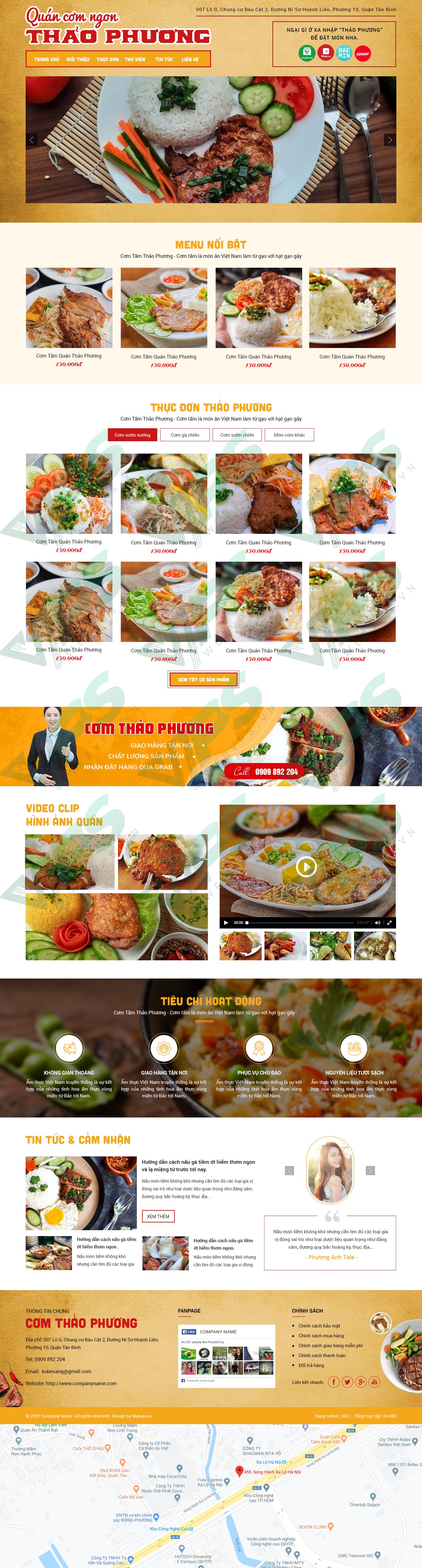Tap Xem tất cả sản phẩm button
This screenshot has height=1568, width=422.
coord(203,679)
